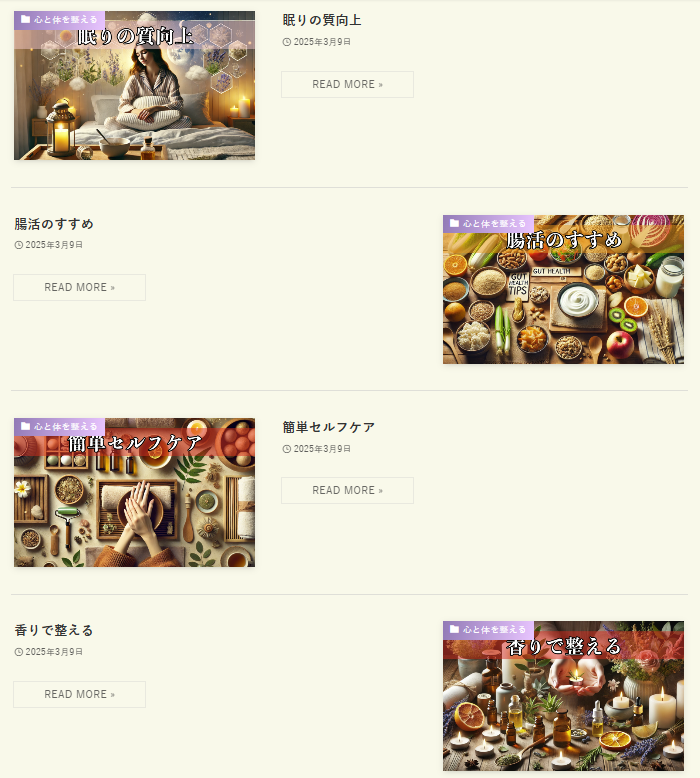Open the 簡単セルフケア title link
Screen dimensions: 700x778
pyautogui.click(x=329, y=427)
